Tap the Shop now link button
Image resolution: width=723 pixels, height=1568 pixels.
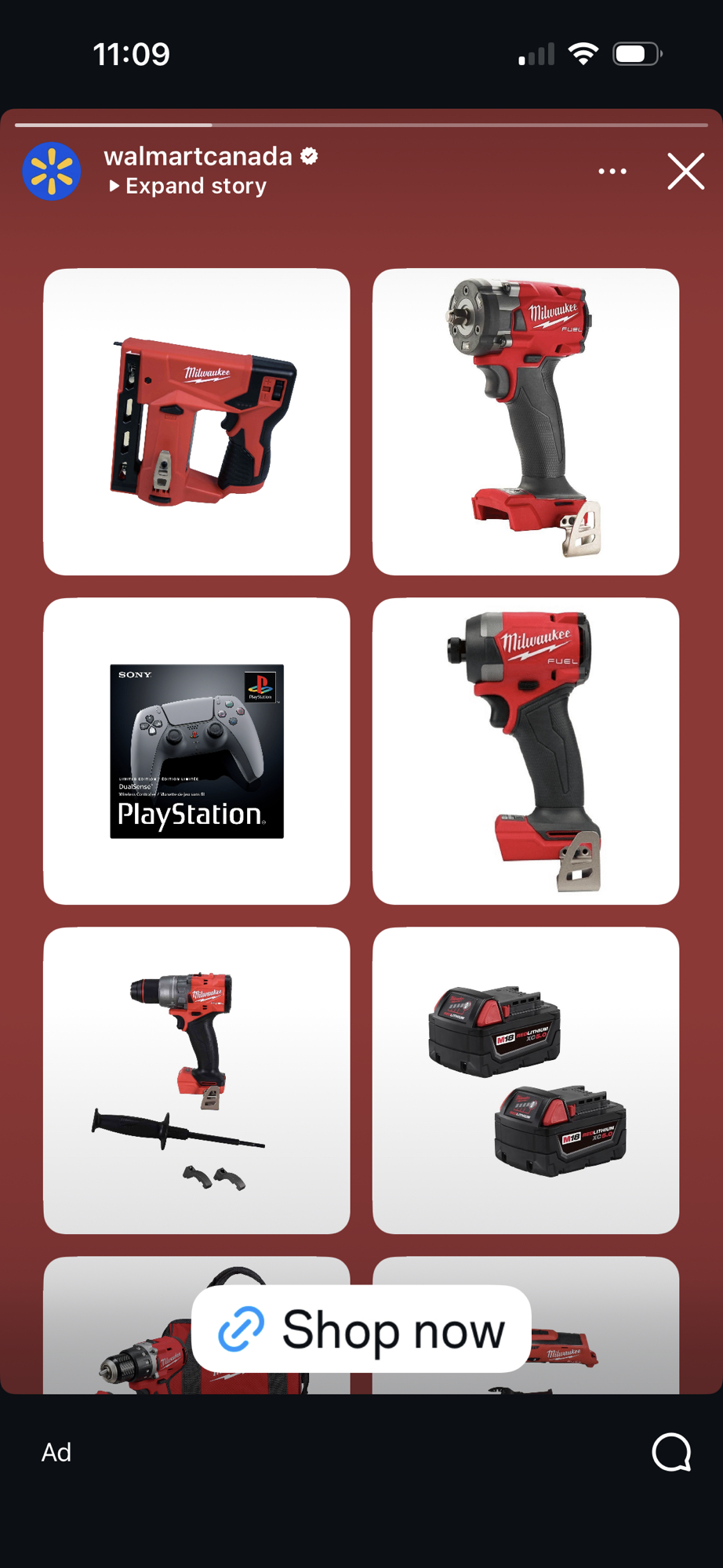coord(361,1329)
